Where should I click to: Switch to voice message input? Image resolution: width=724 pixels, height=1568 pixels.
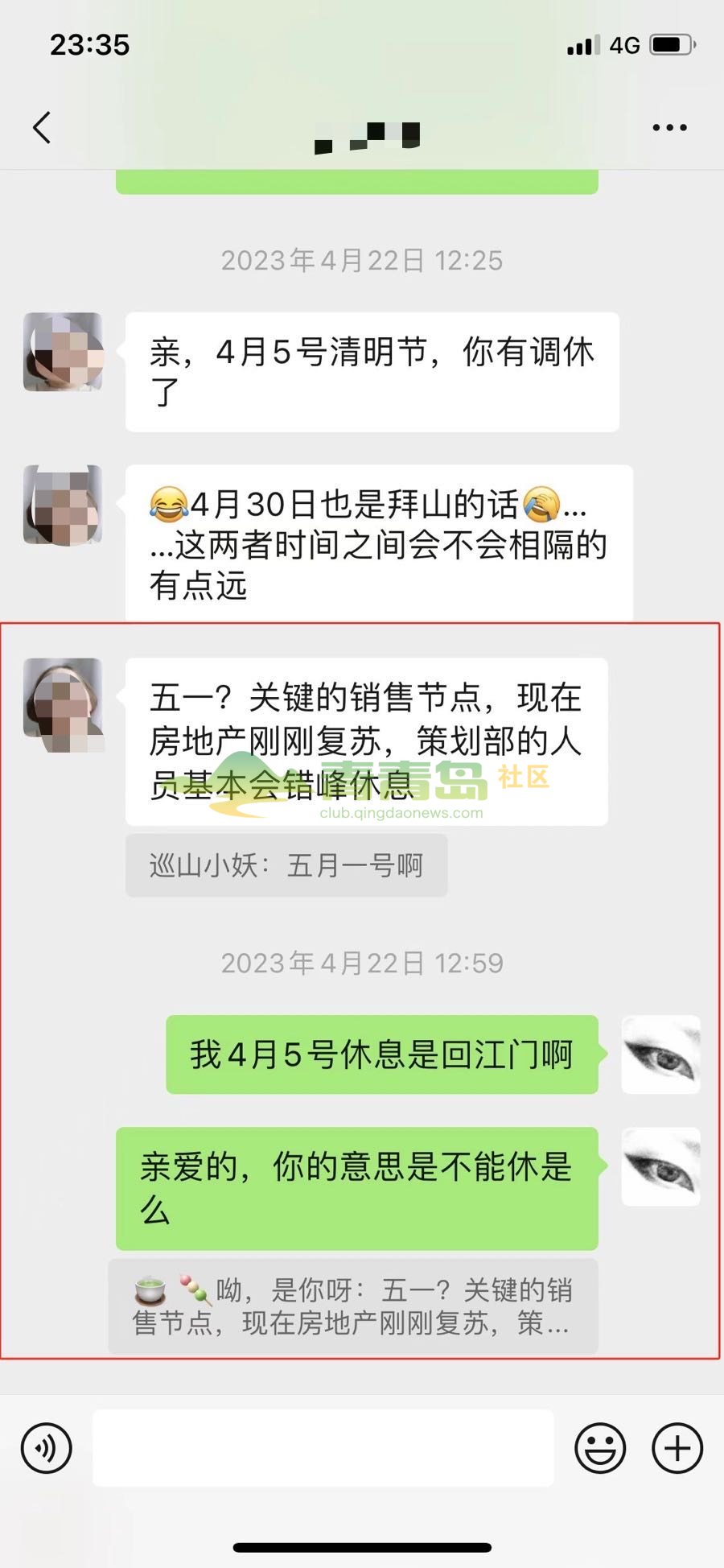coord(47,1448)
